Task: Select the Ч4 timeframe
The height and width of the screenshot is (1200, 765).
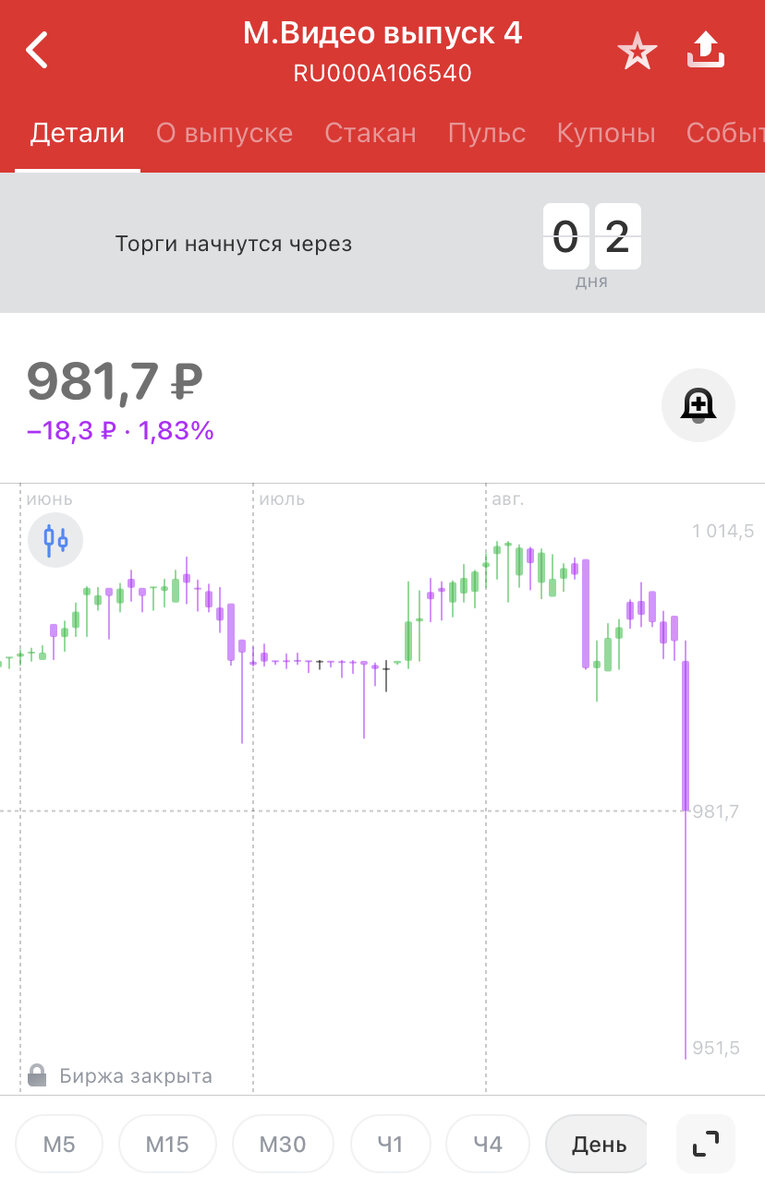Action: point(488,1144)
